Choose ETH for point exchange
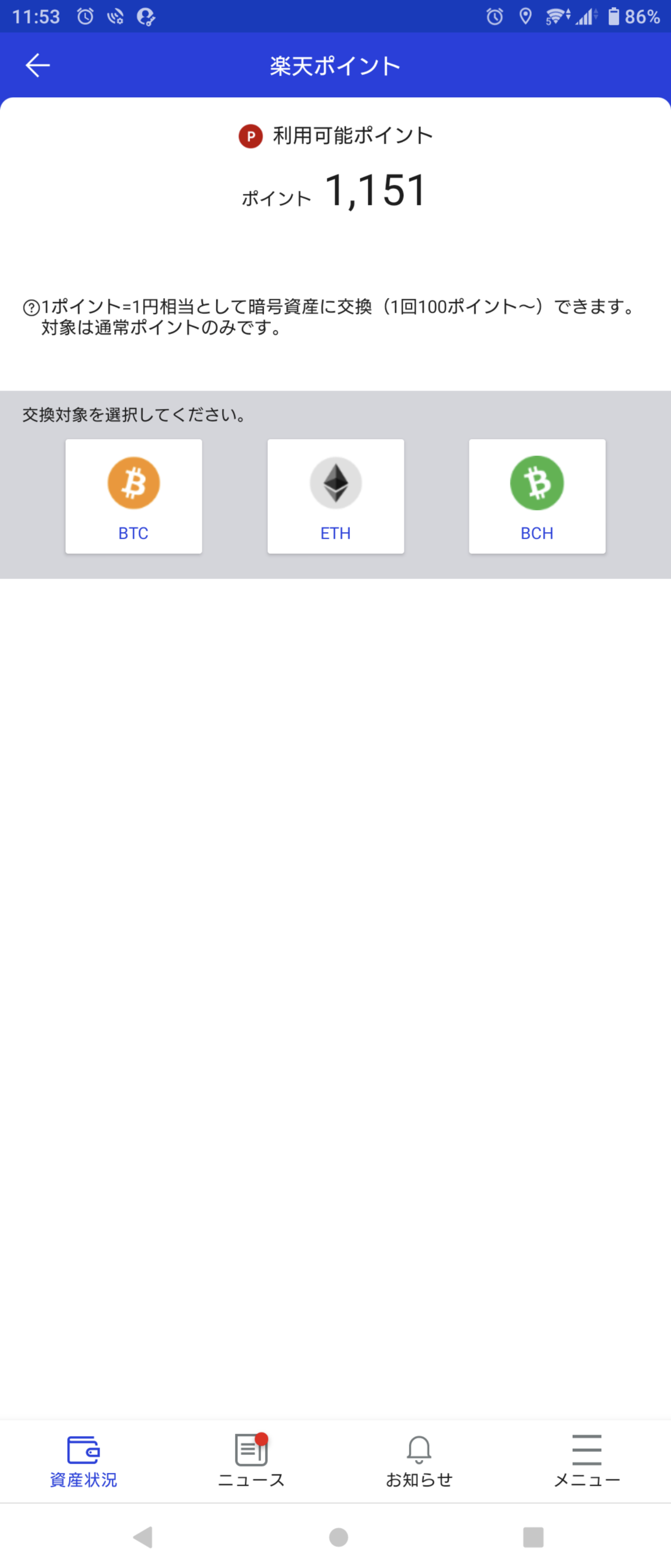The height and width of the screenshot is (1568, 671). pyautogui.click(x=336, y=496)
